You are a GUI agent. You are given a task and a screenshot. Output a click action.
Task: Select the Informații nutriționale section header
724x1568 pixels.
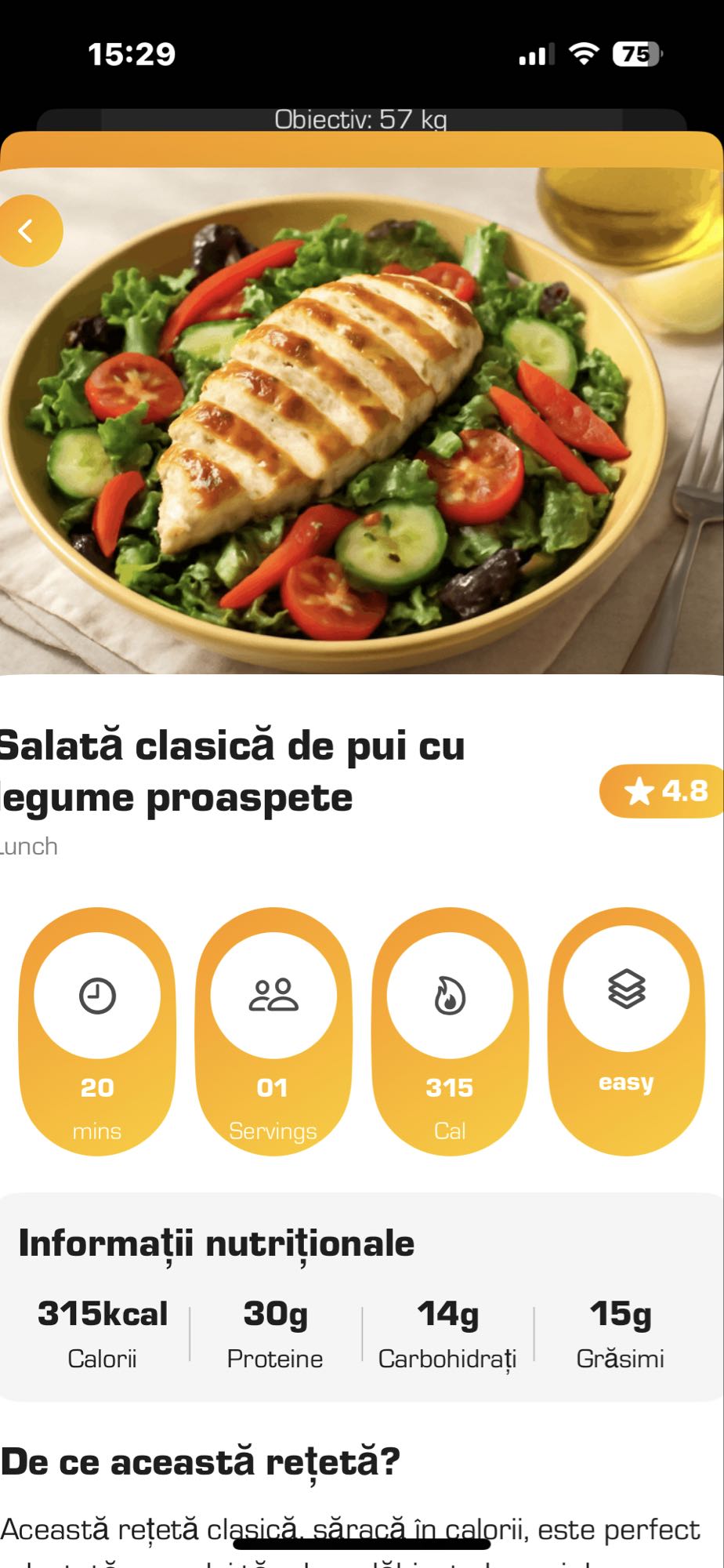point(217,1245)
